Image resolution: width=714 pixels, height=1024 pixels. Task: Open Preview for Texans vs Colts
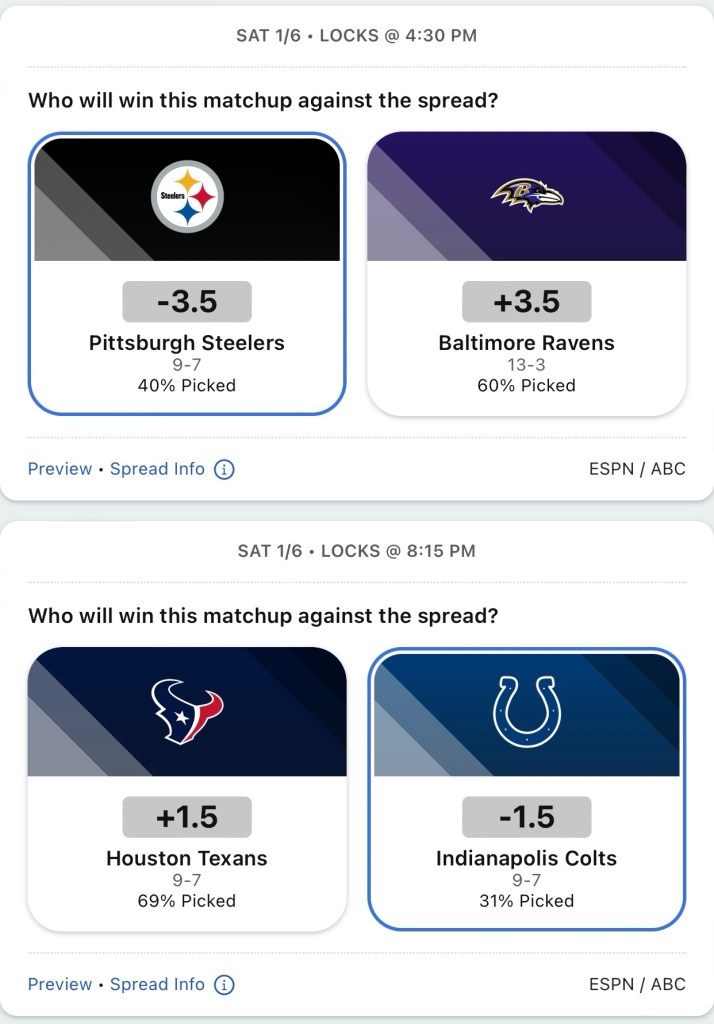(x=60, y=985)
